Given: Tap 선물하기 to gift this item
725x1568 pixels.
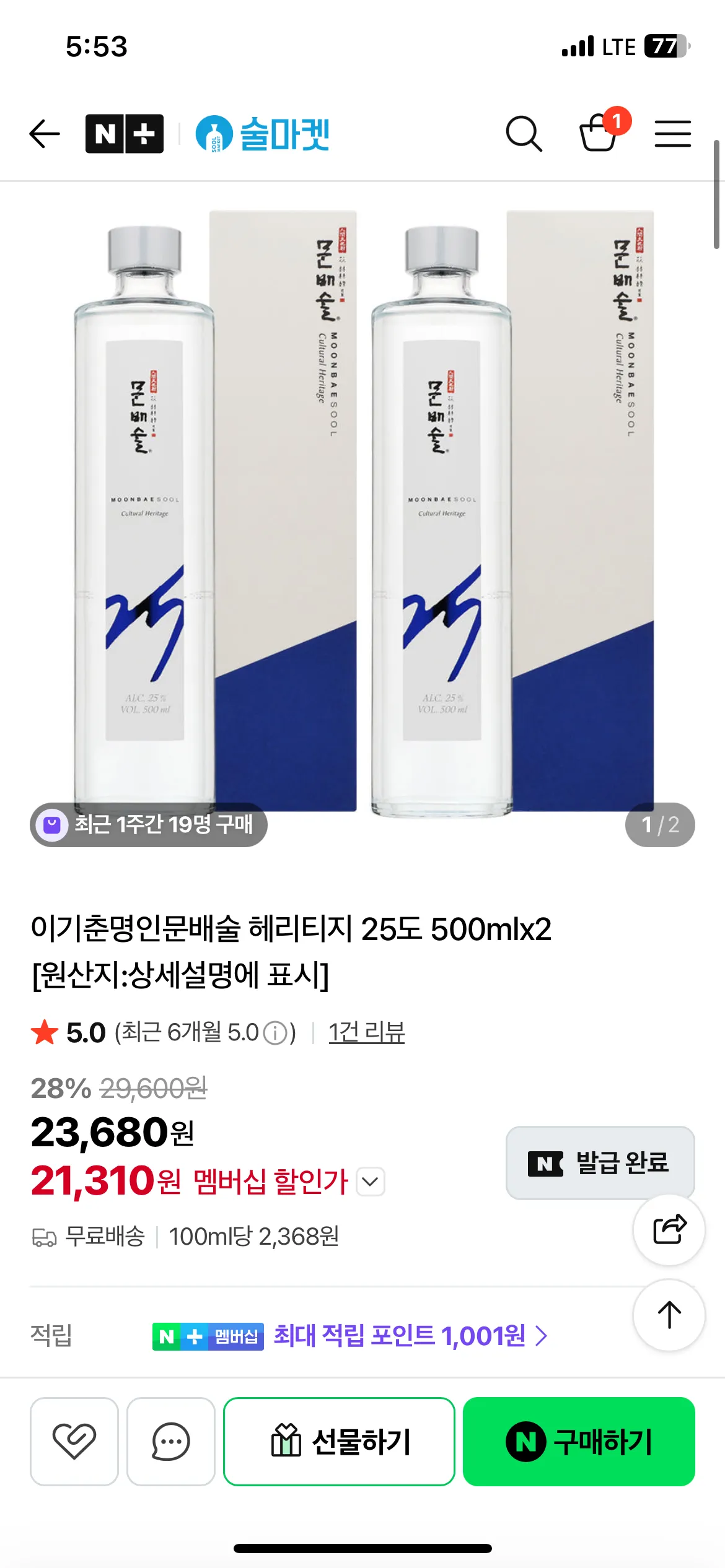Looking at the screenshot, I should pyautogui.click(x=340, y=1441).
